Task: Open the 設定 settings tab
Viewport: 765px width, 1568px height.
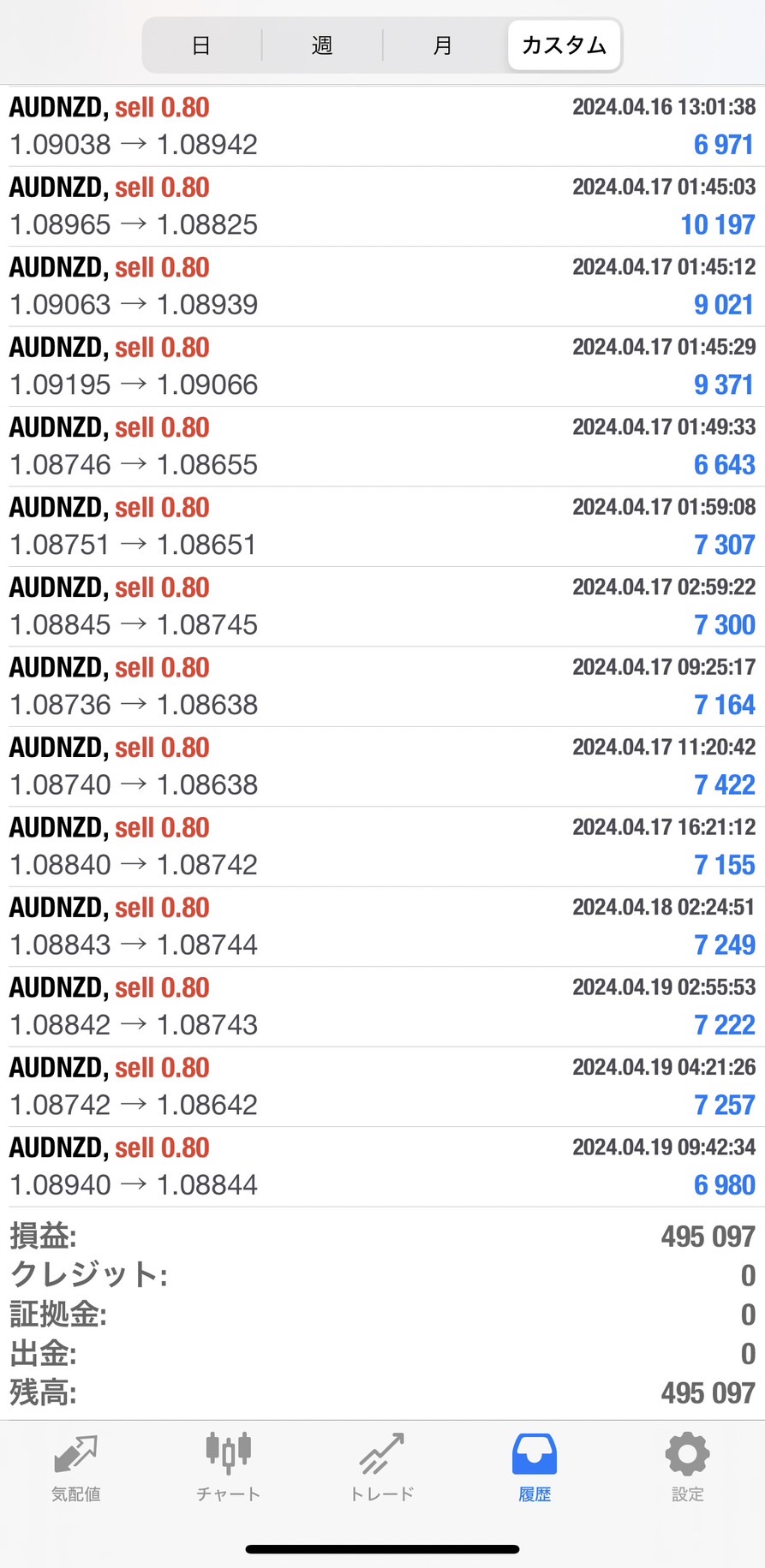Action: (687, 1468)
